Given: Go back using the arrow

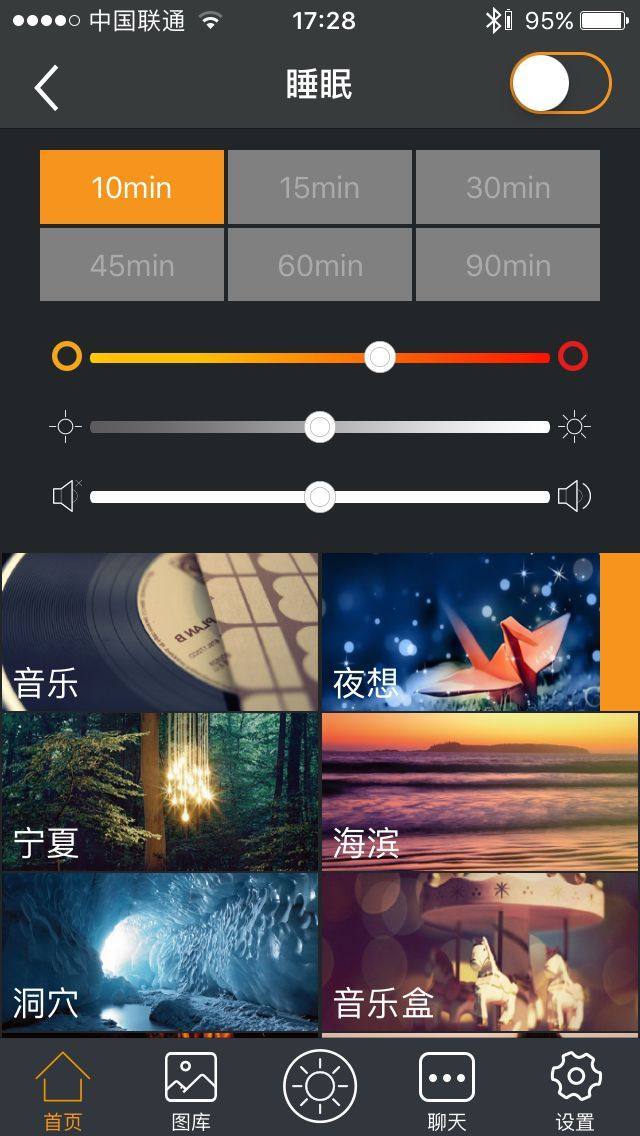Looking at the screenshot, I should pyautogui.click(x=46, y=88).
